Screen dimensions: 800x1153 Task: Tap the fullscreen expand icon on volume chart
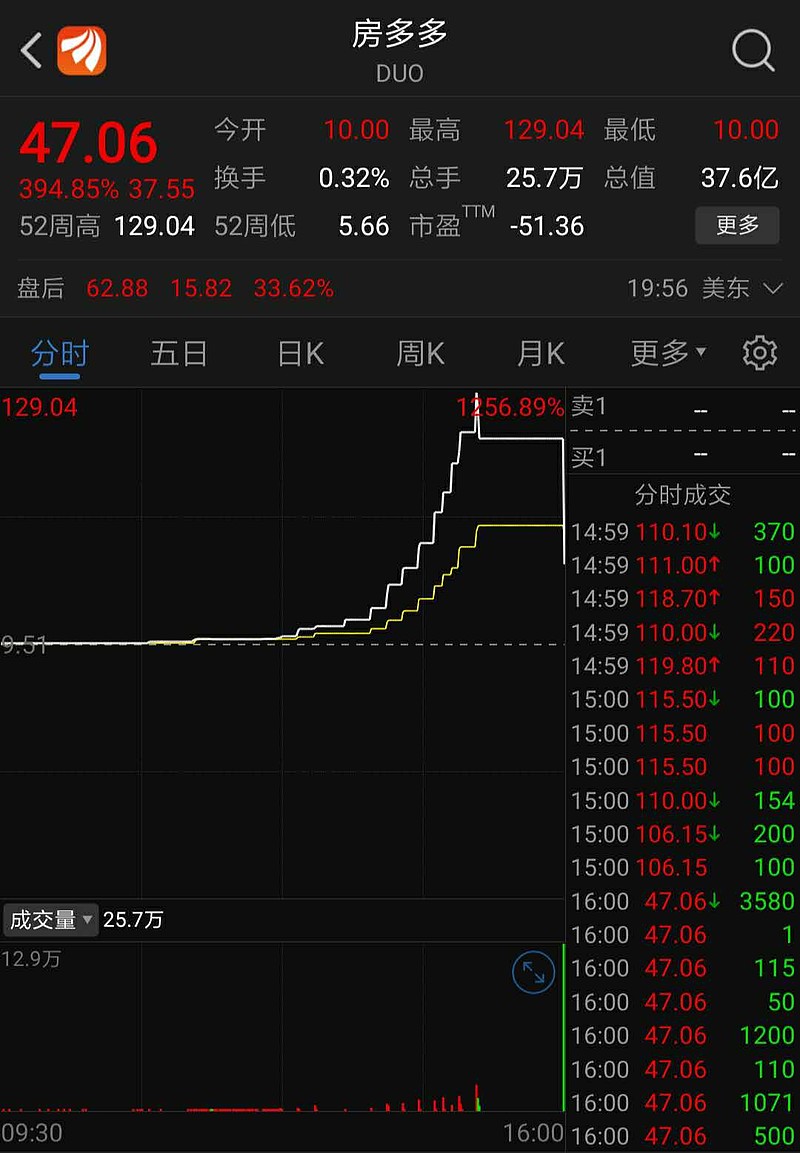point(533,971)
